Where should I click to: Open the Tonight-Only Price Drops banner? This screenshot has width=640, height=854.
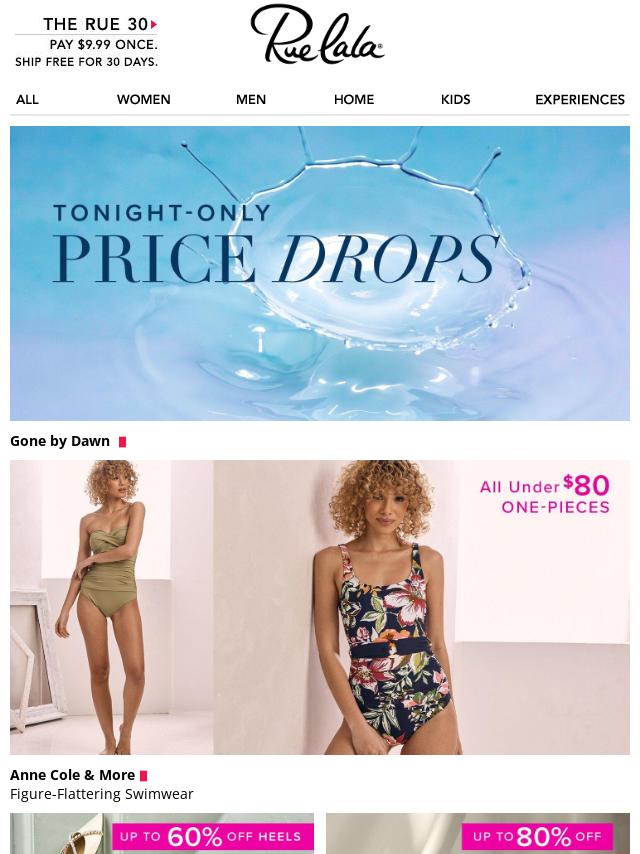pos(320,273)
